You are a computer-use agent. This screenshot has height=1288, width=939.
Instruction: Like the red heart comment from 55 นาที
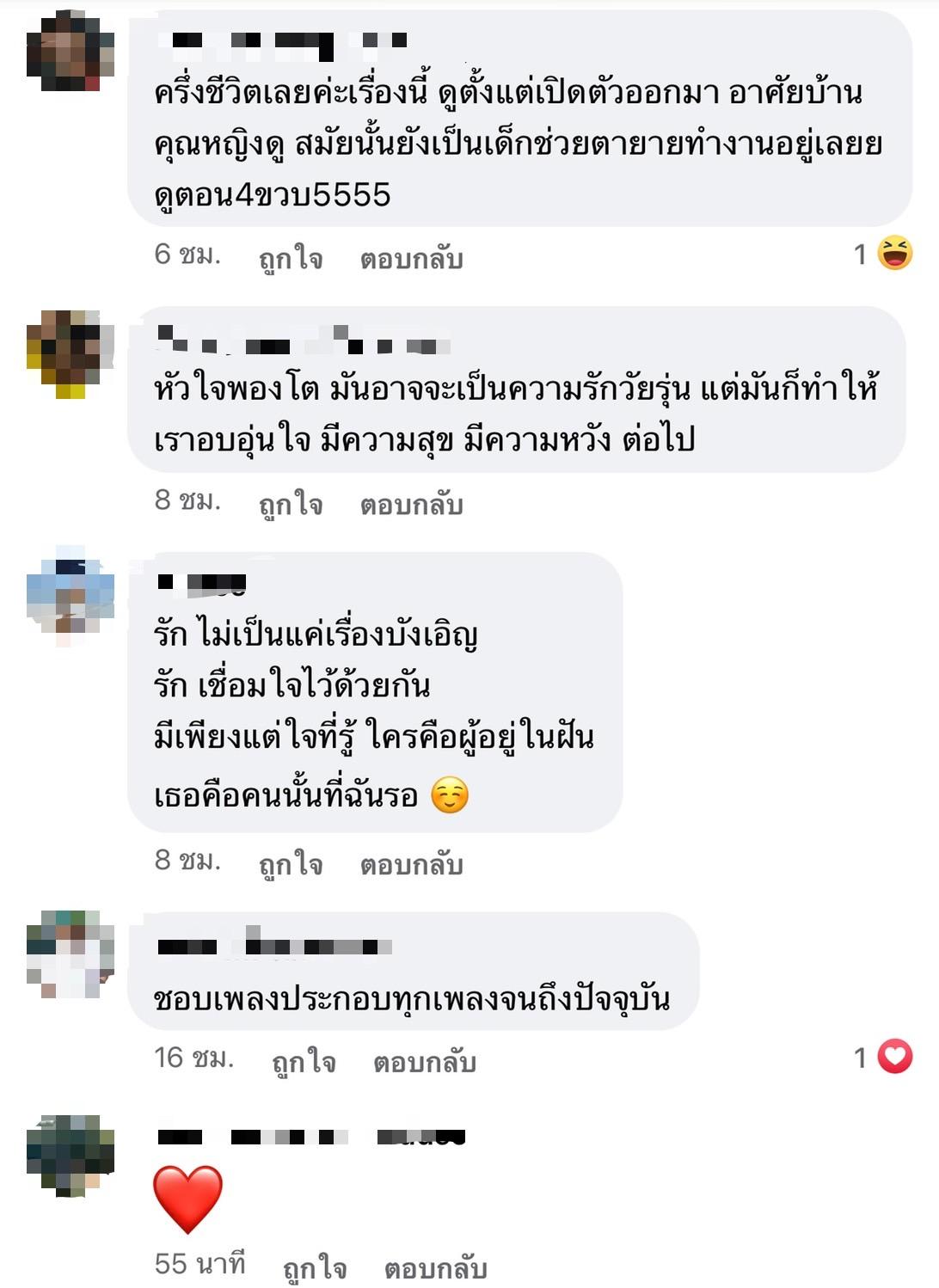tap(315, 1267)
